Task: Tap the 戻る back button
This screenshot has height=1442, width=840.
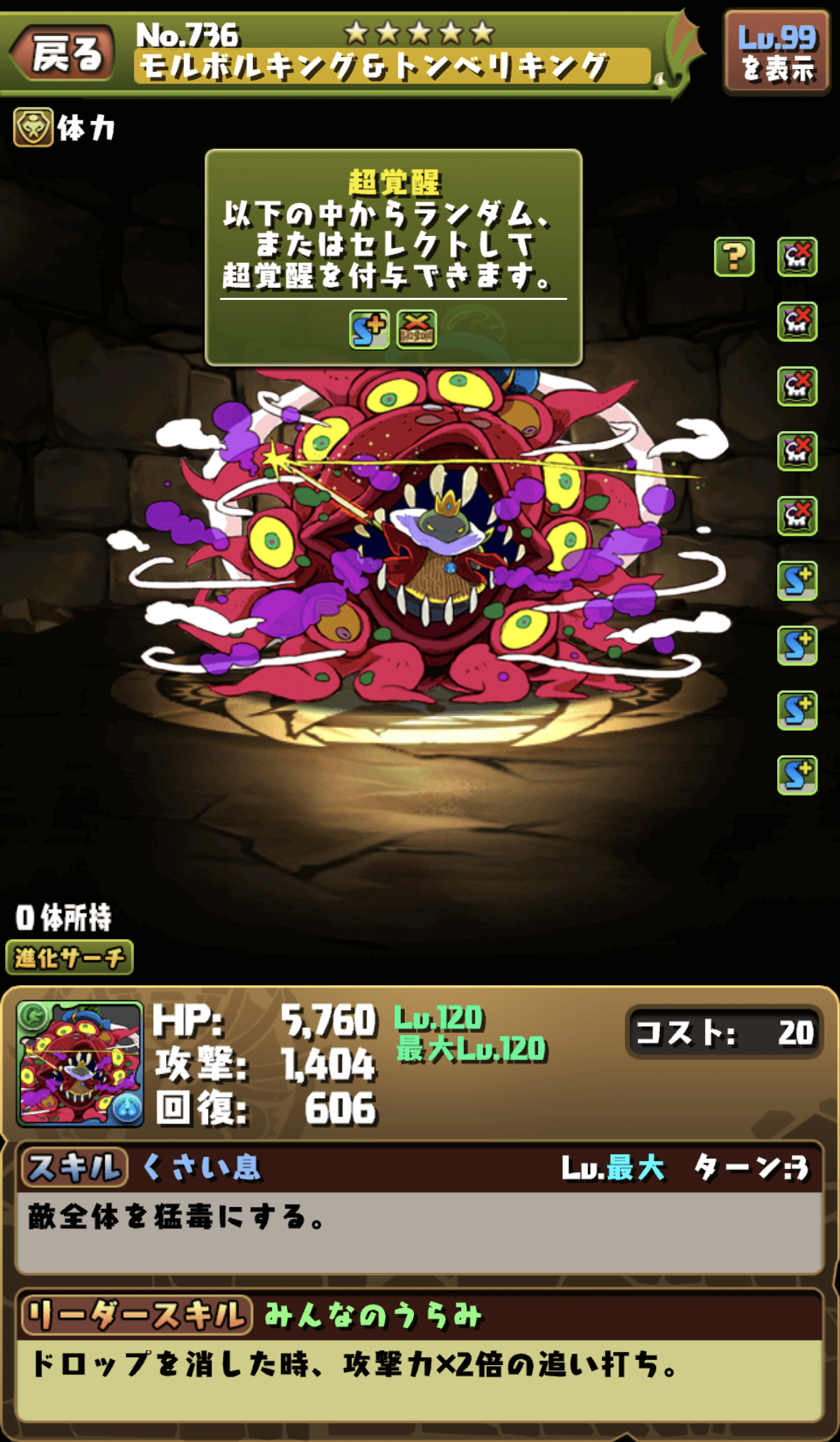Action: tap(64, 53)
